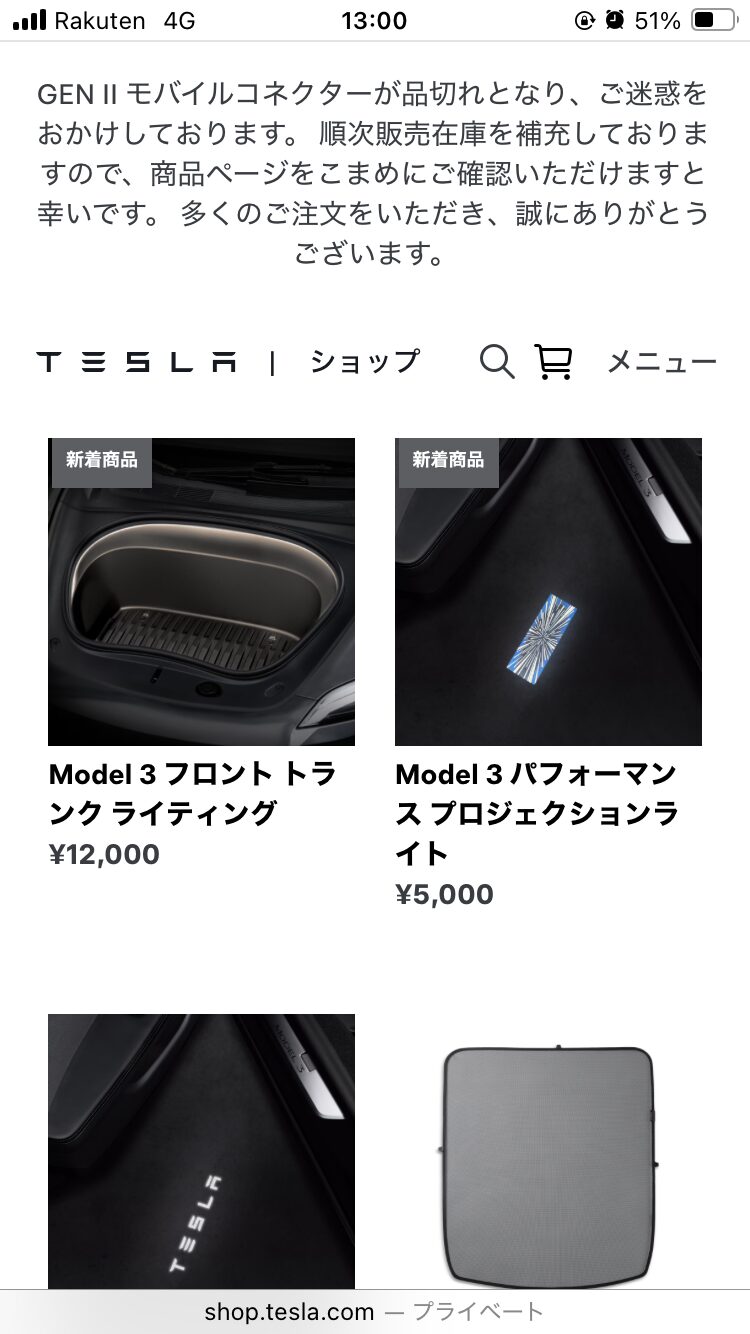Go to the ショップ home link
Viewport: 750px width, 1334px height.
pyautogui.click(x=365, y=361)
